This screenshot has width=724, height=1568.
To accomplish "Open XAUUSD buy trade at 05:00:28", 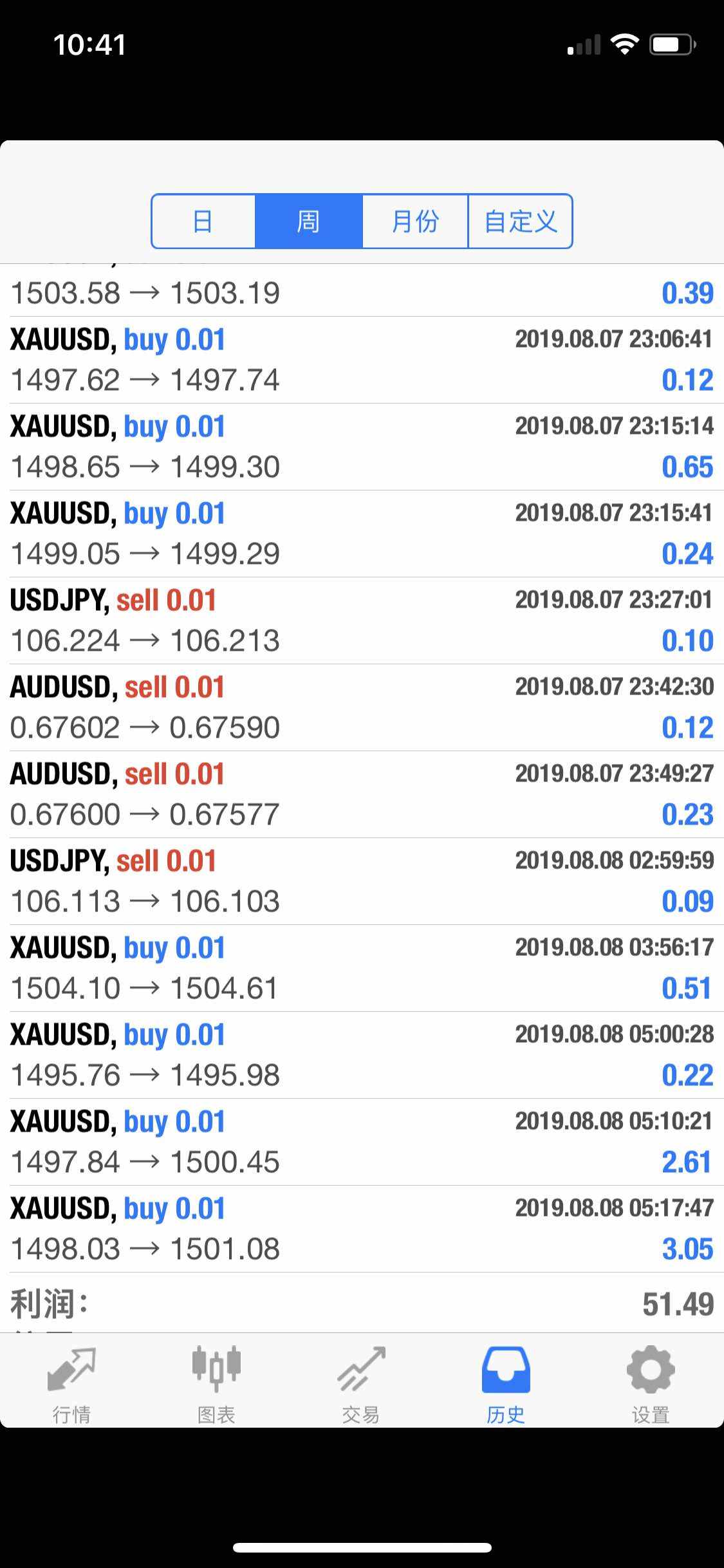I will 362,1055.
